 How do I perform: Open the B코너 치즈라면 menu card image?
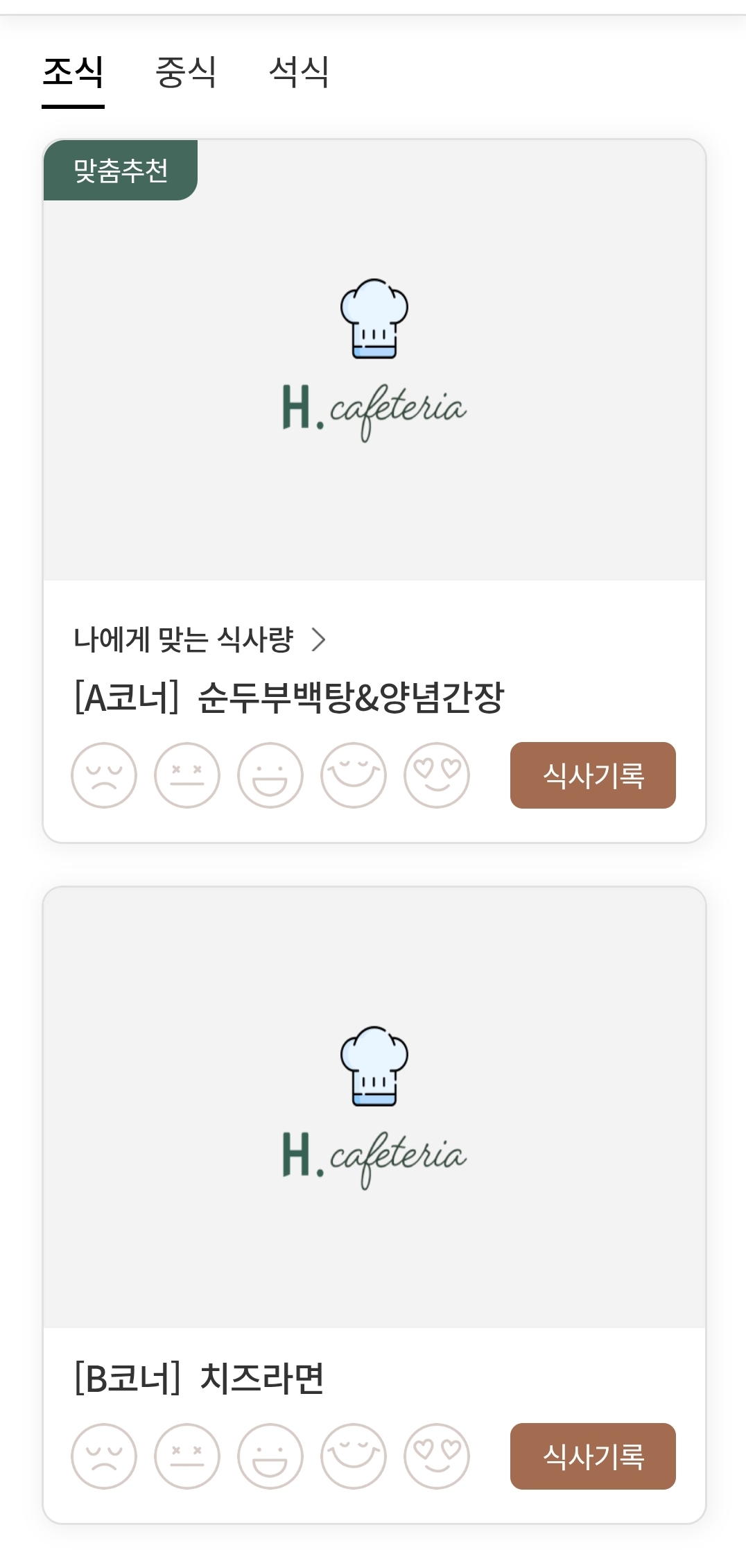pyautogui.click(x=374, y=1108)
